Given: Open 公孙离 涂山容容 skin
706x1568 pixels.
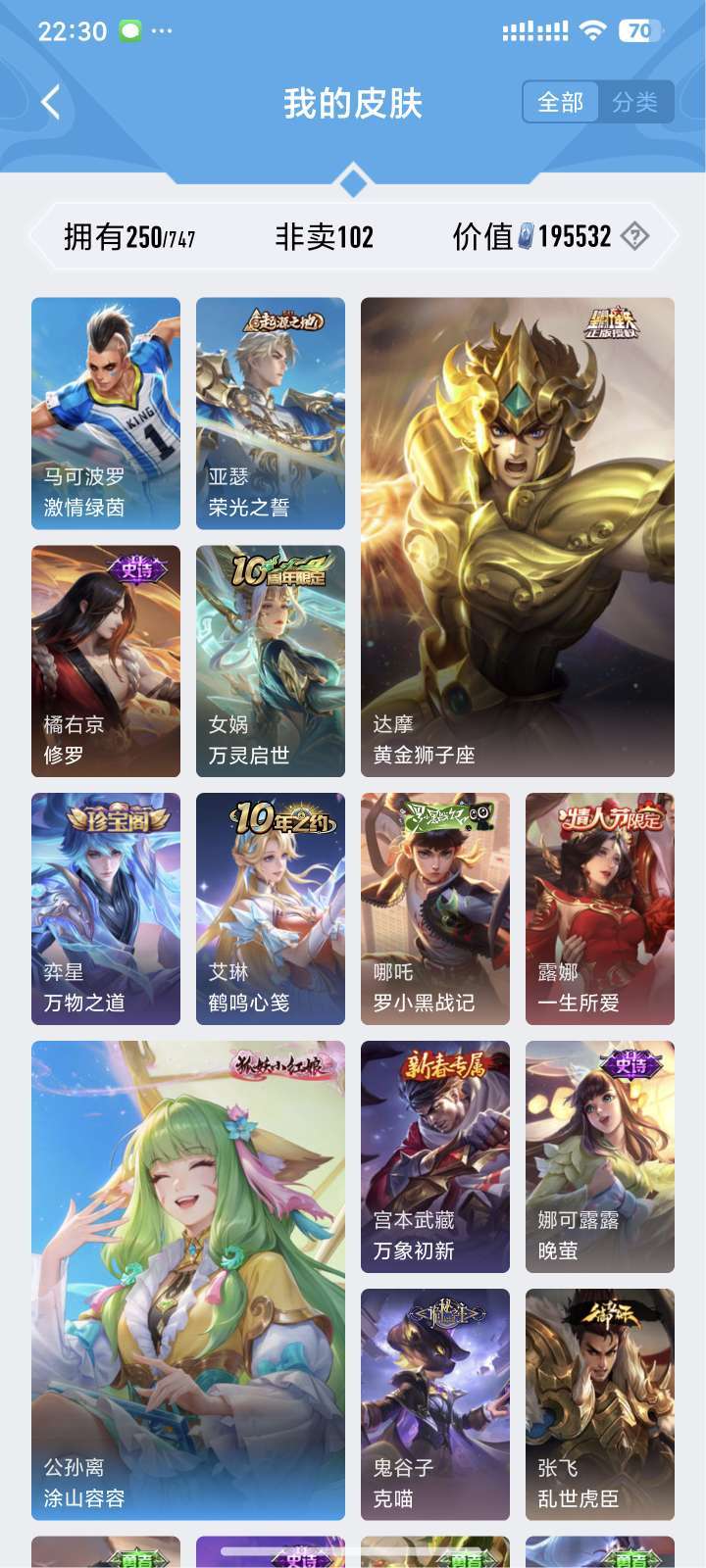Looking at the screenshot, I should click(188, 1280).
